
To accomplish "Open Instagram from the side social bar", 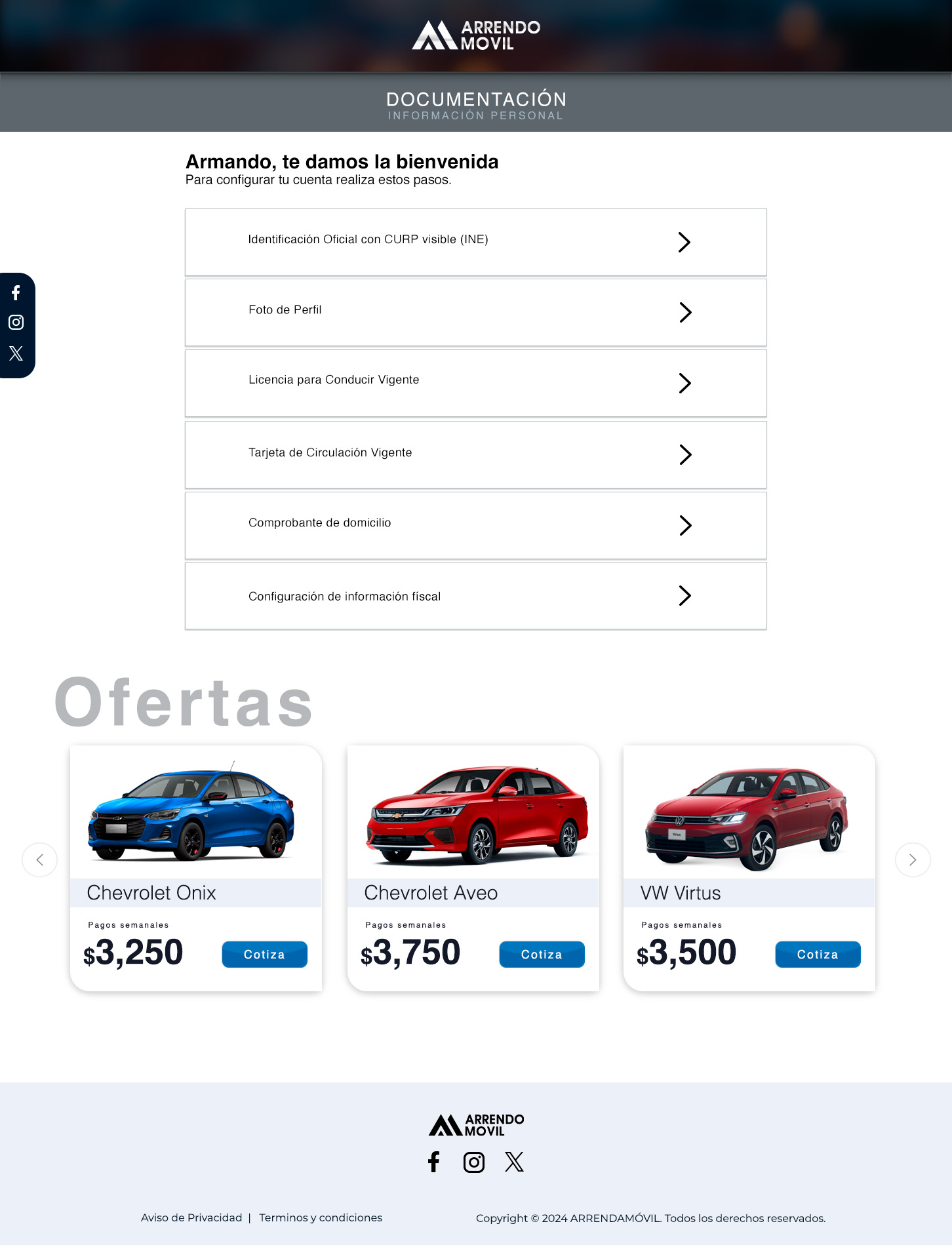I will (16, 322).
